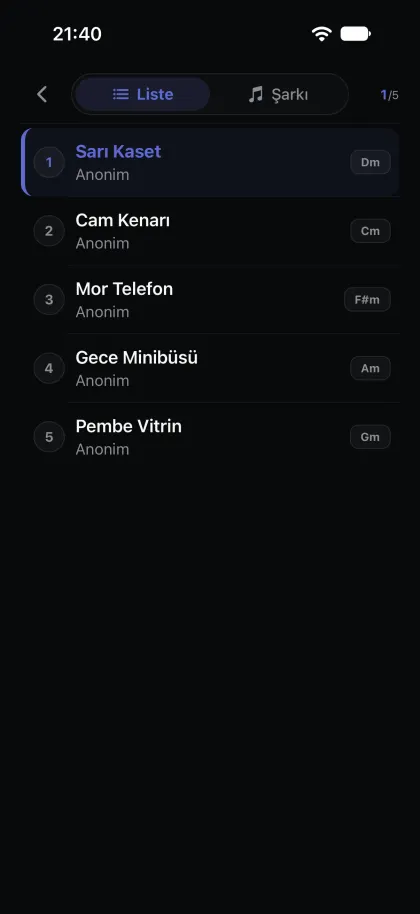Open the song Pembe Vitrin

click(x=210, y=437)
